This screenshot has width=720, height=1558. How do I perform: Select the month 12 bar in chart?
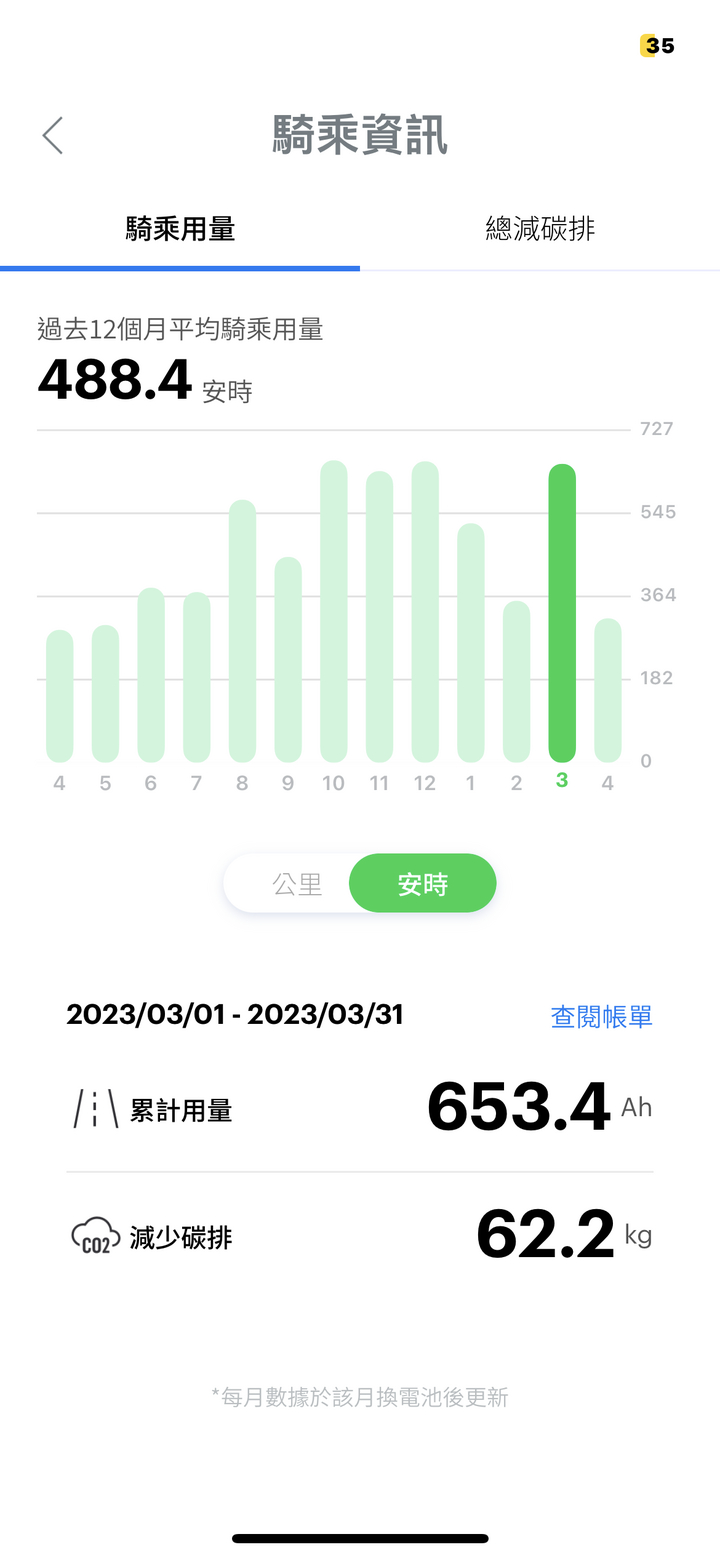(x=425, y=612)
